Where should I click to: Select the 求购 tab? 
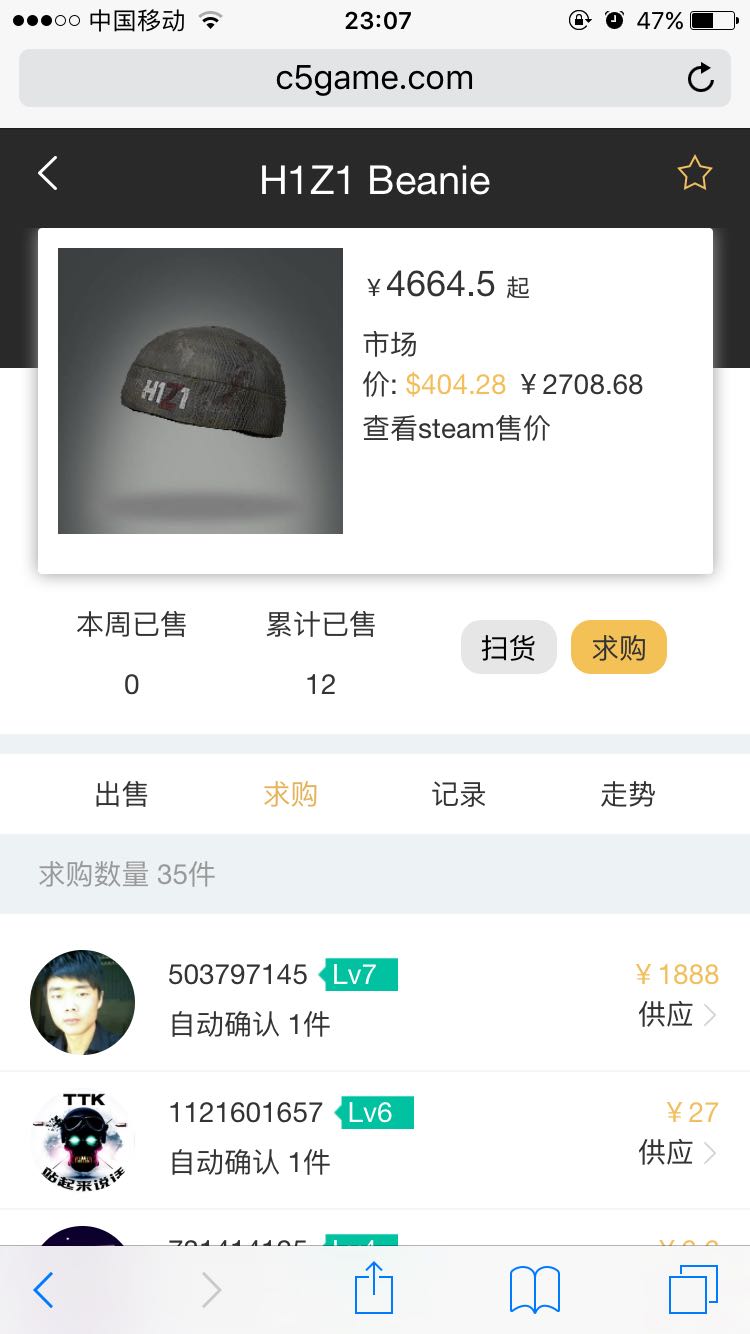290,795
